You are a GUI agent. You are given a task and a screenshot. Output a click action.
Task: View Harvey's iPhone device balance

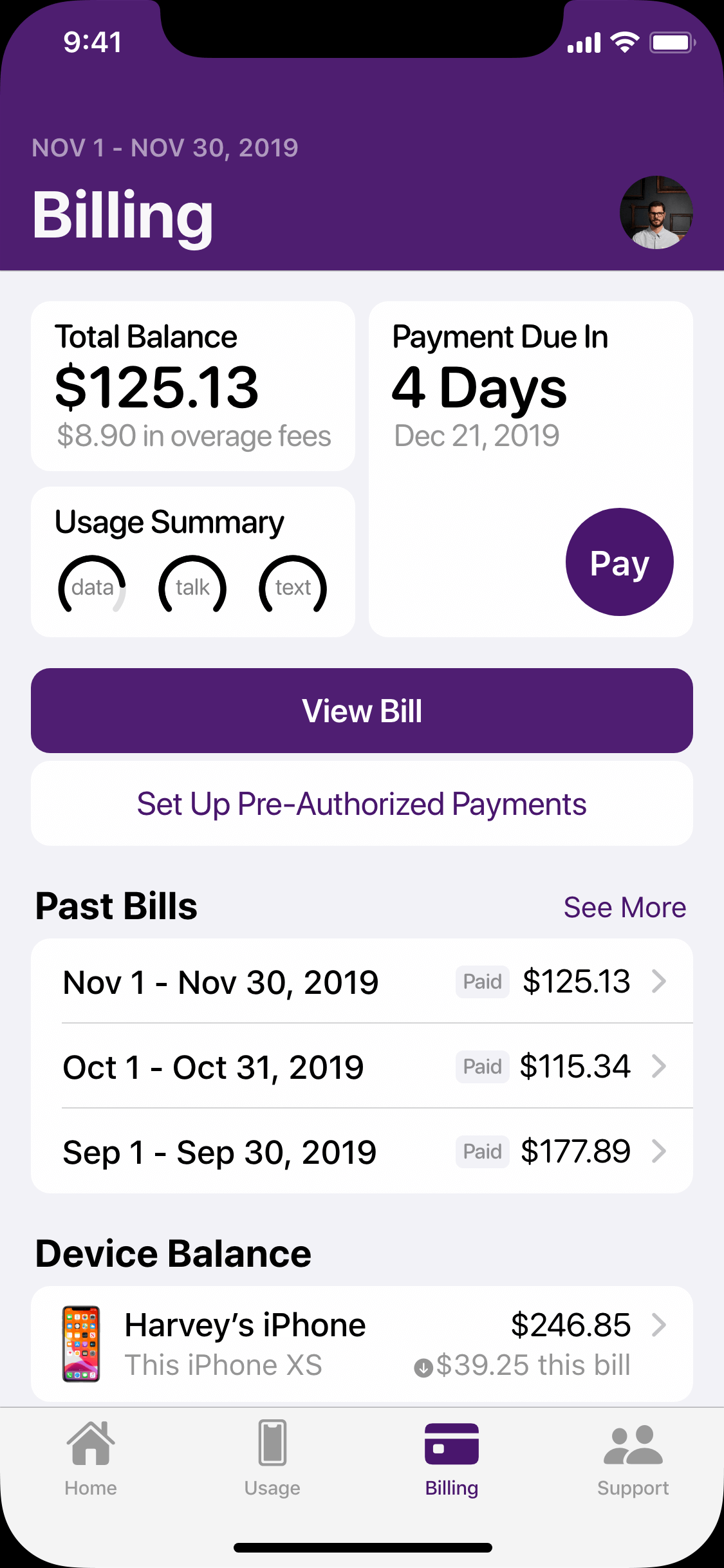(362, 1344)
